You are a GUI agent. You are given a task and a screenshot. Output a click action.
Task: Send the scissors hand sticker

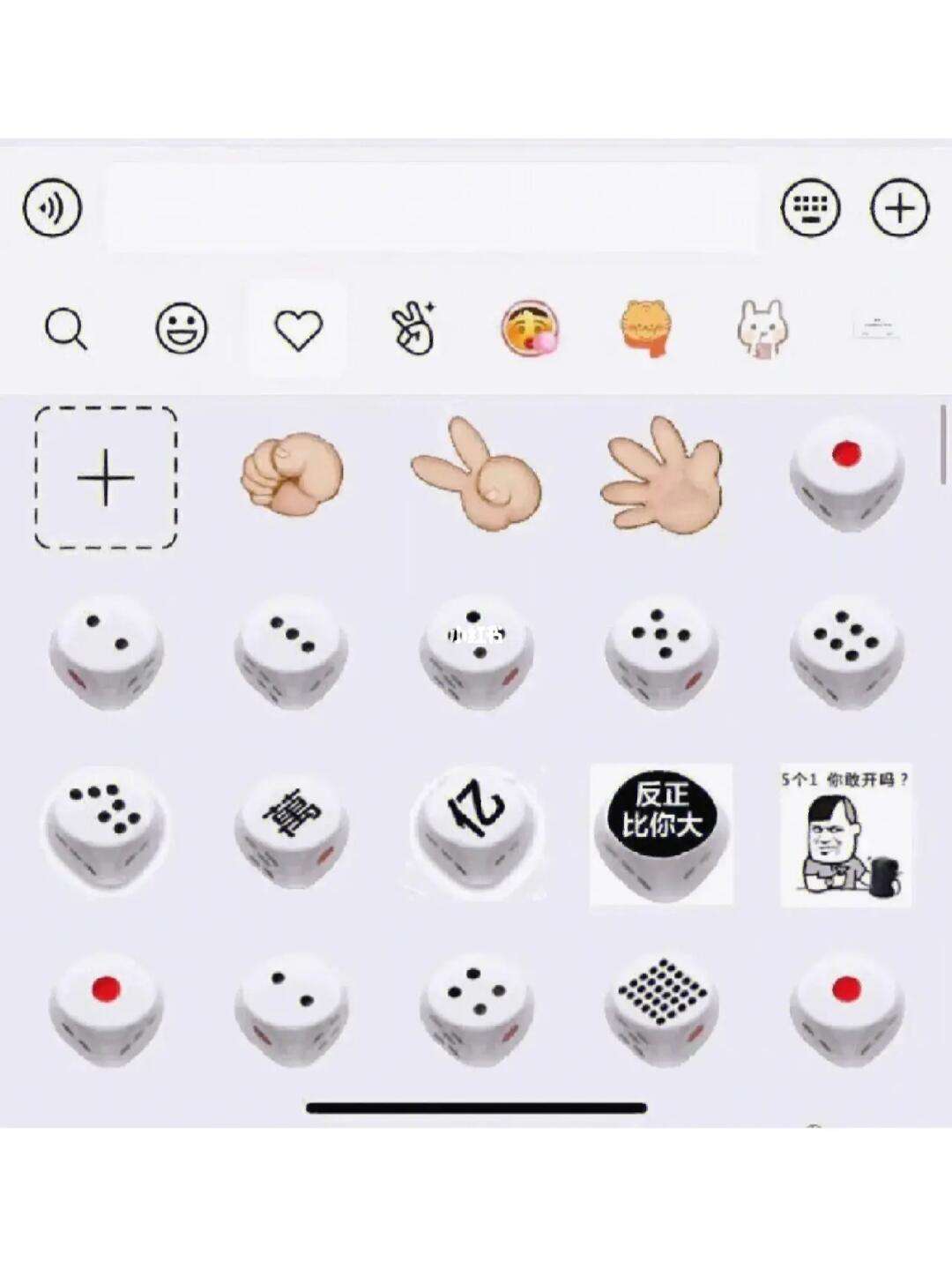(477, 474)
